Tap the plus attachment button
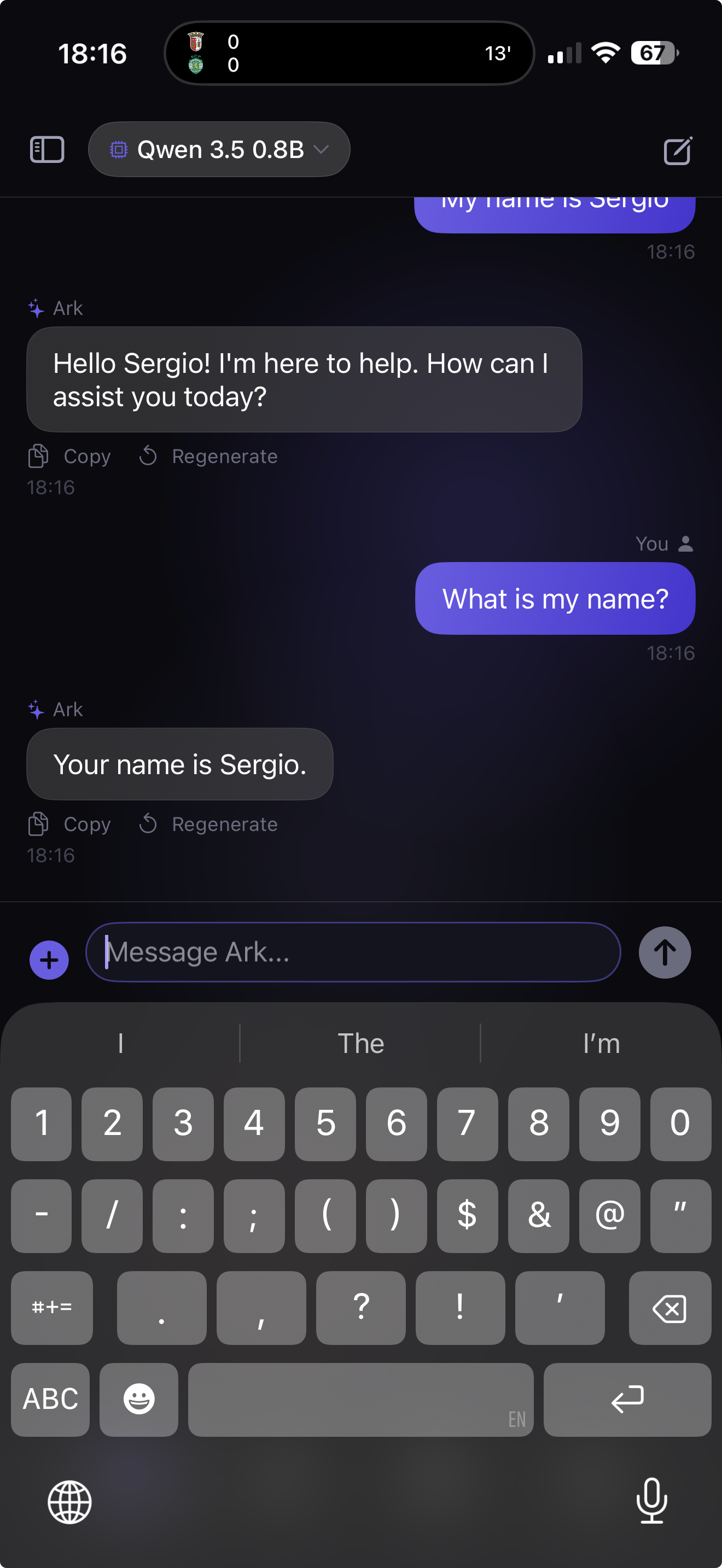Image resolution: width=722 pixels, height=1568 pixels. click(49, 960)
